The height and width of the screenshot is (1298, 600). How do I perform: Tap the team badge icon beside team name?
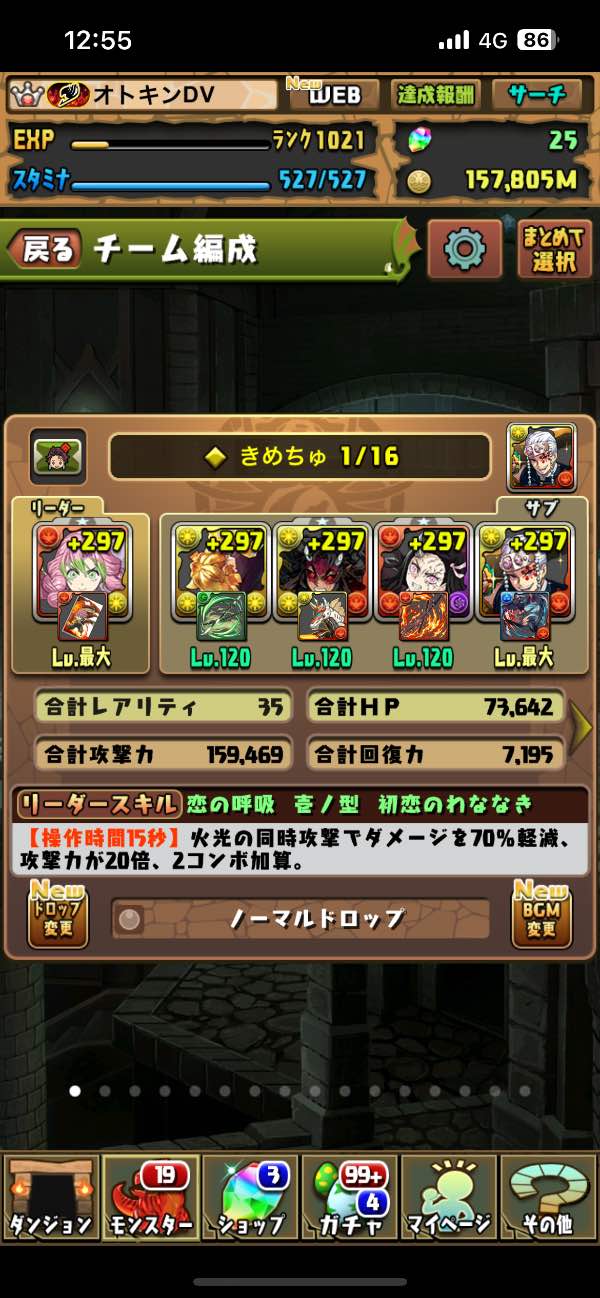pos(57,457)
